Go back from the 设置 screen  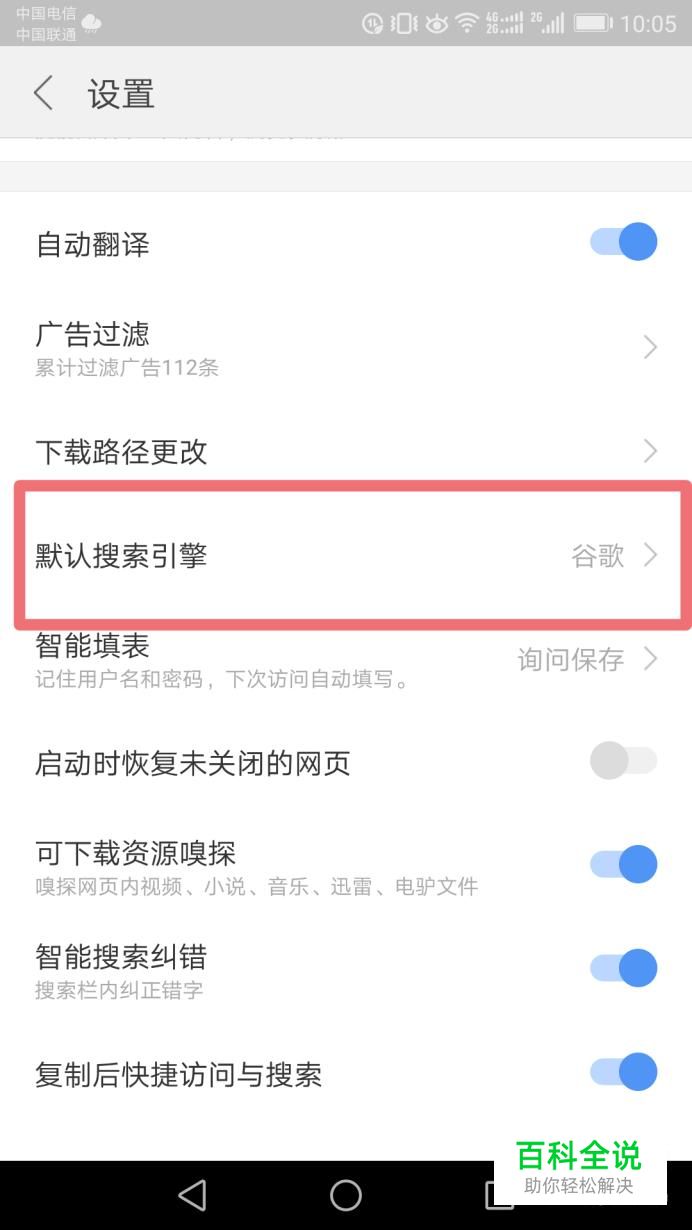43,93
